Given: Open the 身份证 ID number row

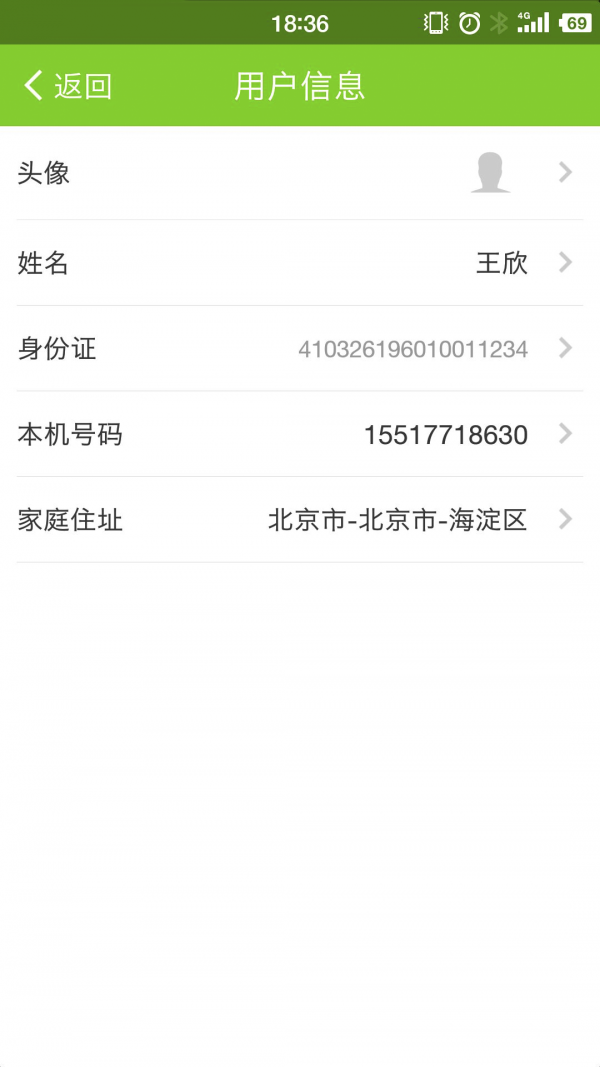Looking at the screenshot, I should pyautogui.click(x=300, y=348).
